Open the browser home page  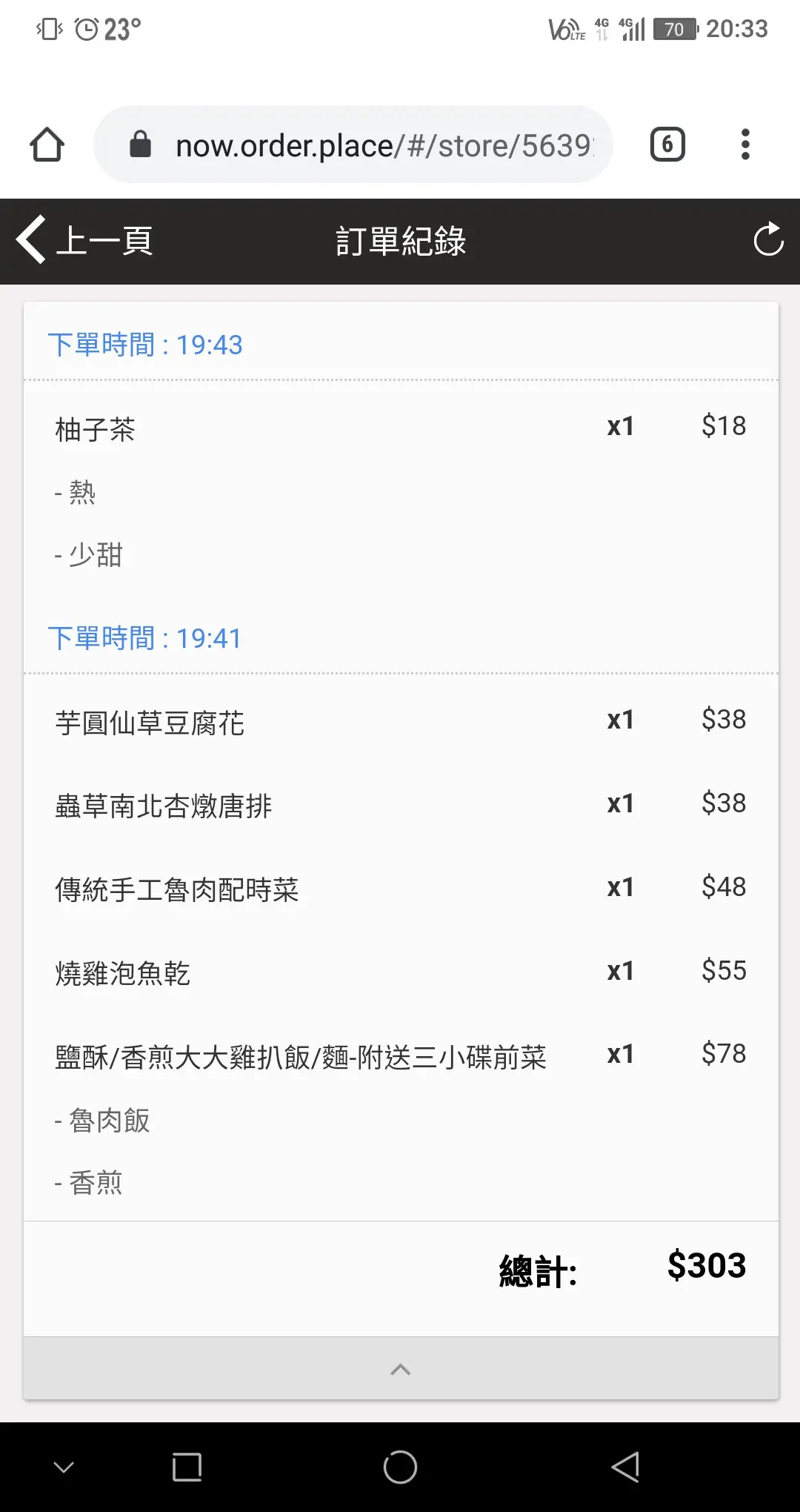point(47,145)
